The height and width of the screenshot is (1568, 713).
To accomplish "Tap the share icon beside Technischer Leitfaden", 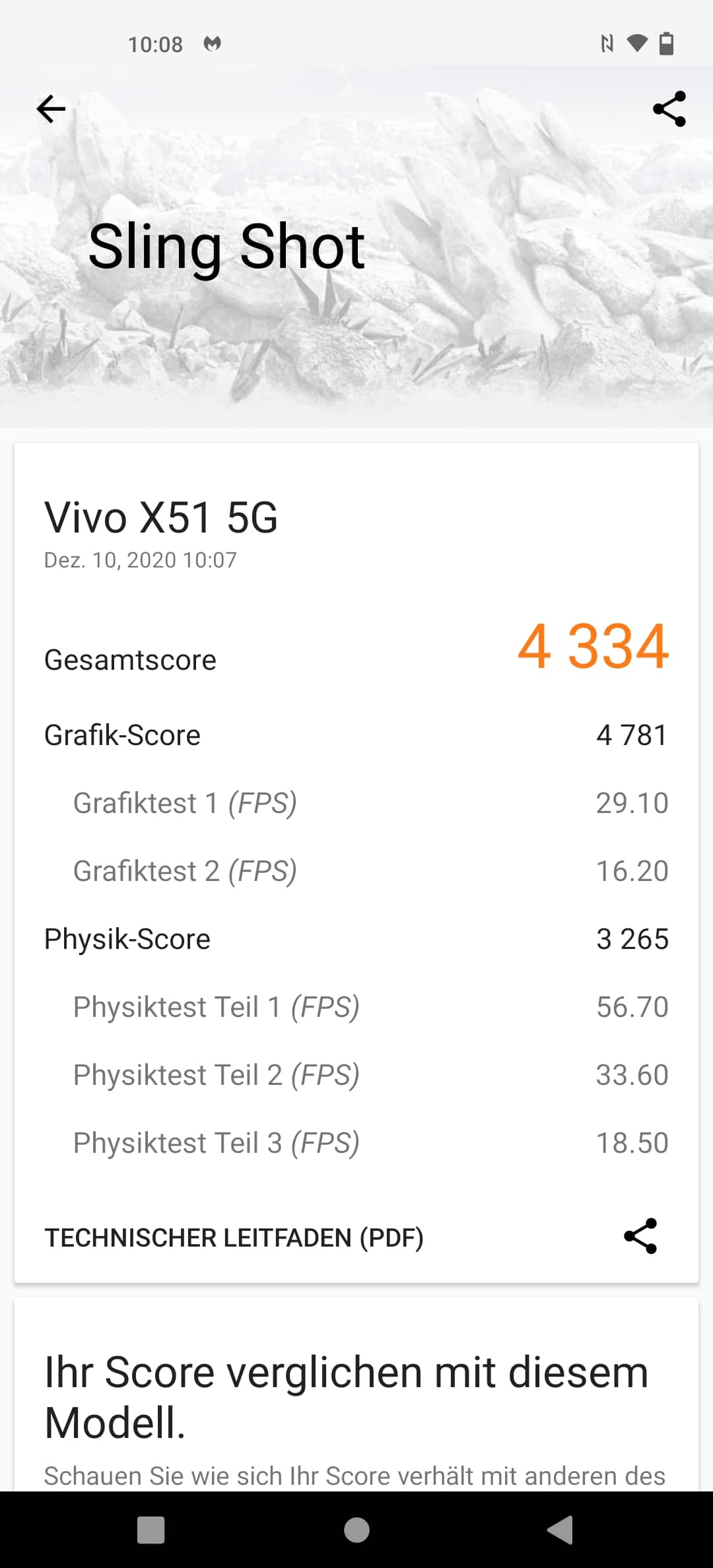I will point(640,1236).
